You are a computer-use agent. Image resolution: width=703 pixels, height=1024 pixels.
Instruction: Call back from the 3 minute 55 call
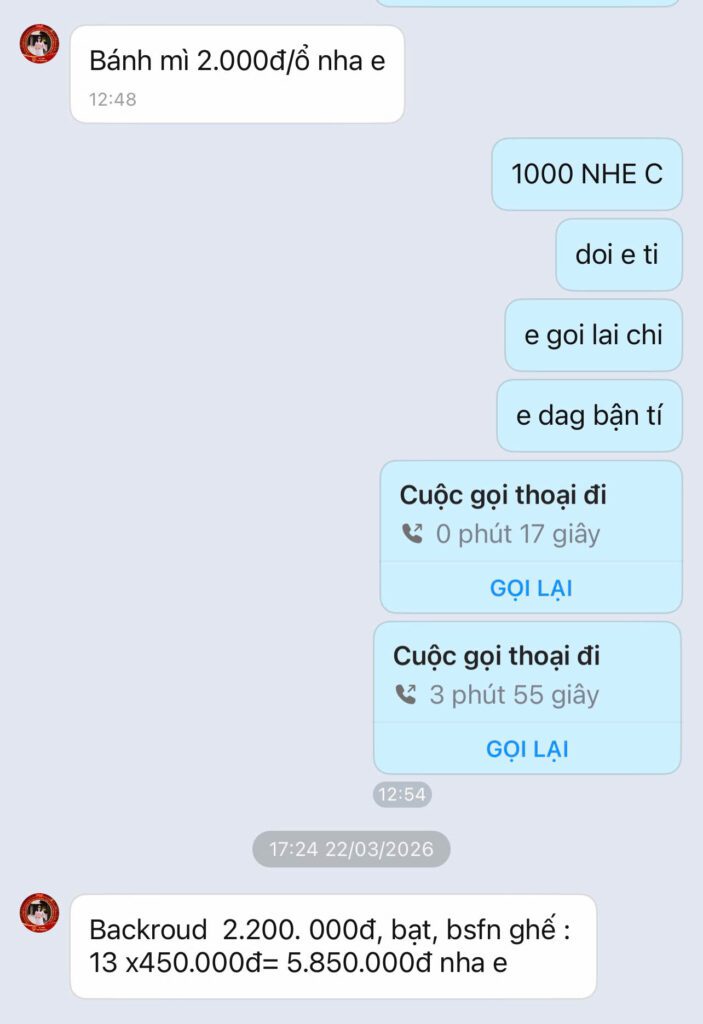(527, 749)
